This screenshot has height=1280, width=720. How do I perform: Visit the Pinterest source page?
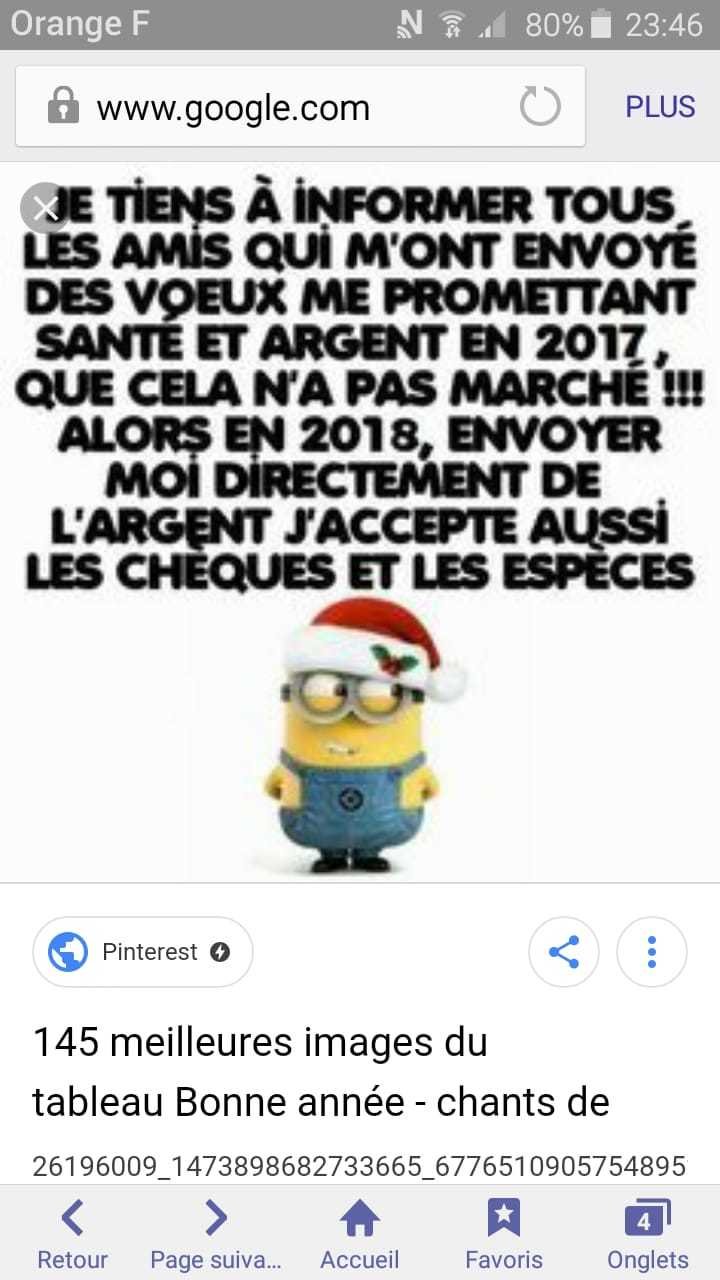click(143, 952)
